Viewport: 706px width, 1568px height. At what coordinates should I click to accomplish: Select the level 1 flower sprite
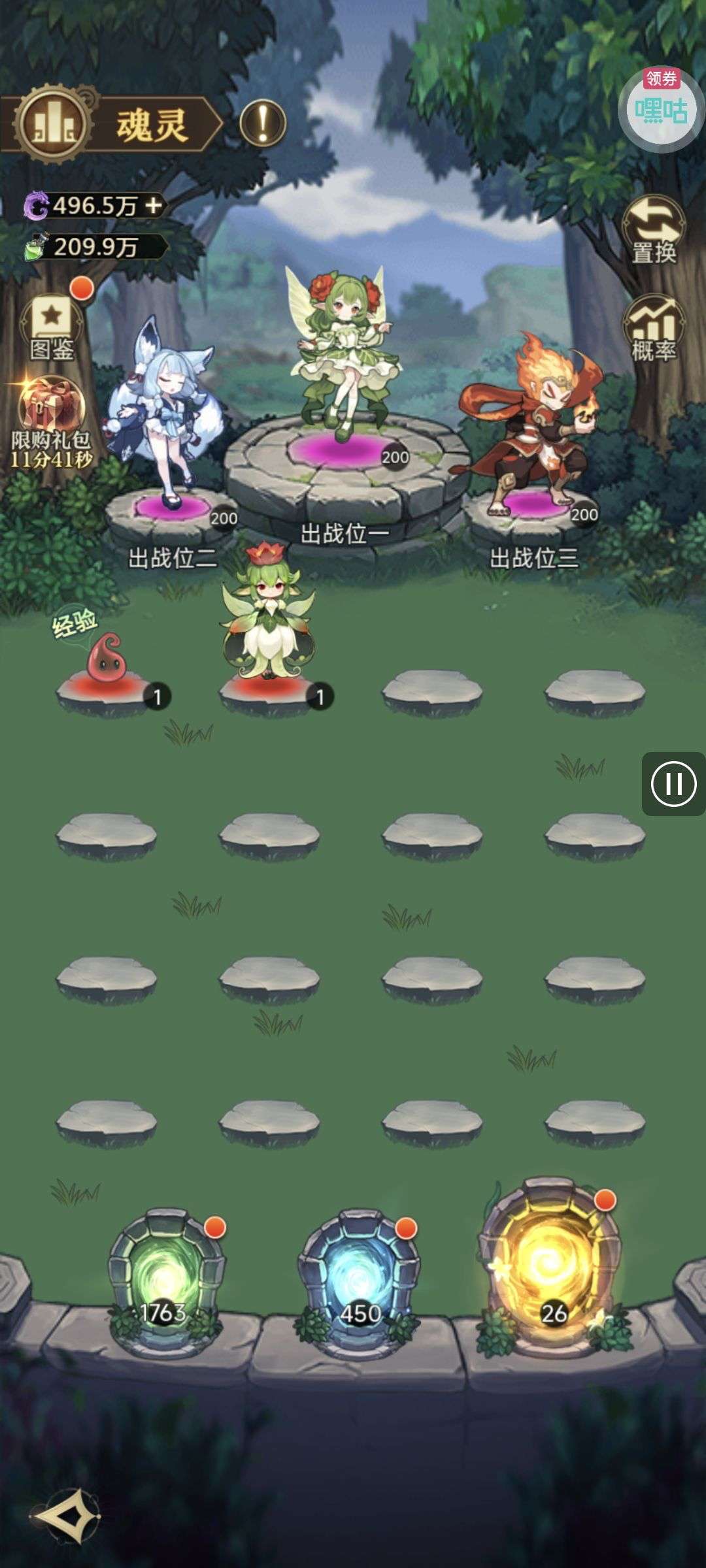coord(268,621)
